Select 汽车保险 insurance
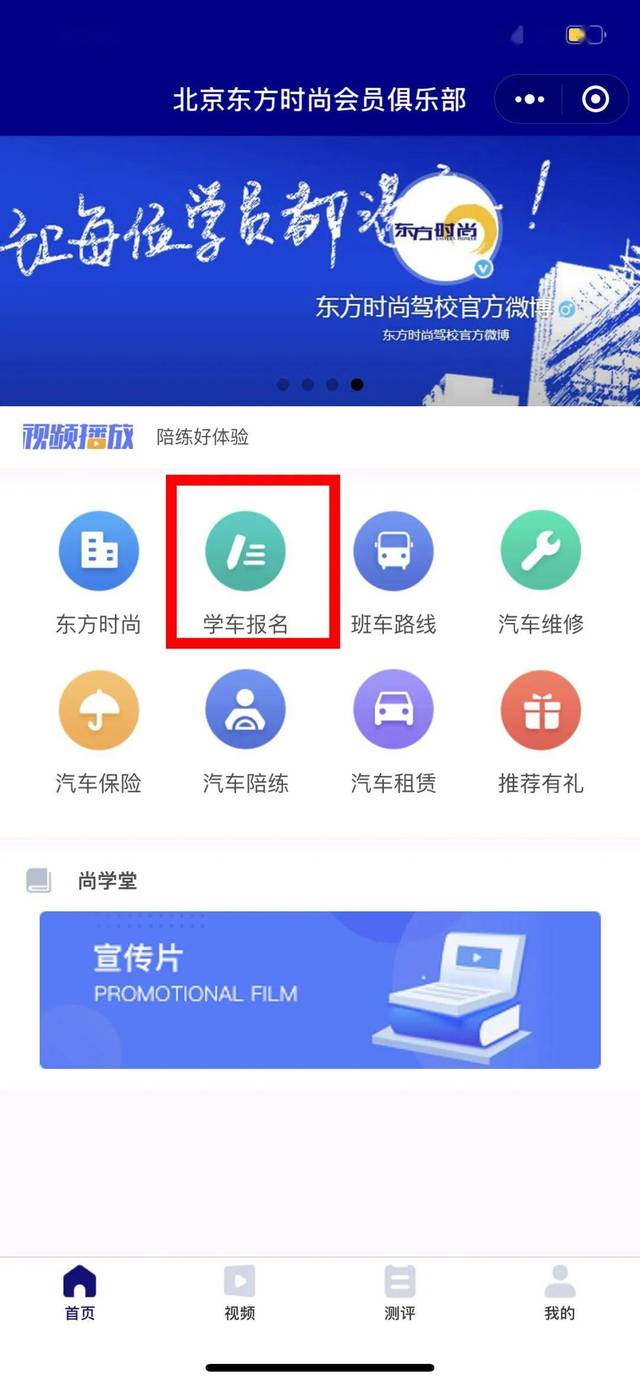The width and height of the screenshot is (640, 1384). (98, 733)
